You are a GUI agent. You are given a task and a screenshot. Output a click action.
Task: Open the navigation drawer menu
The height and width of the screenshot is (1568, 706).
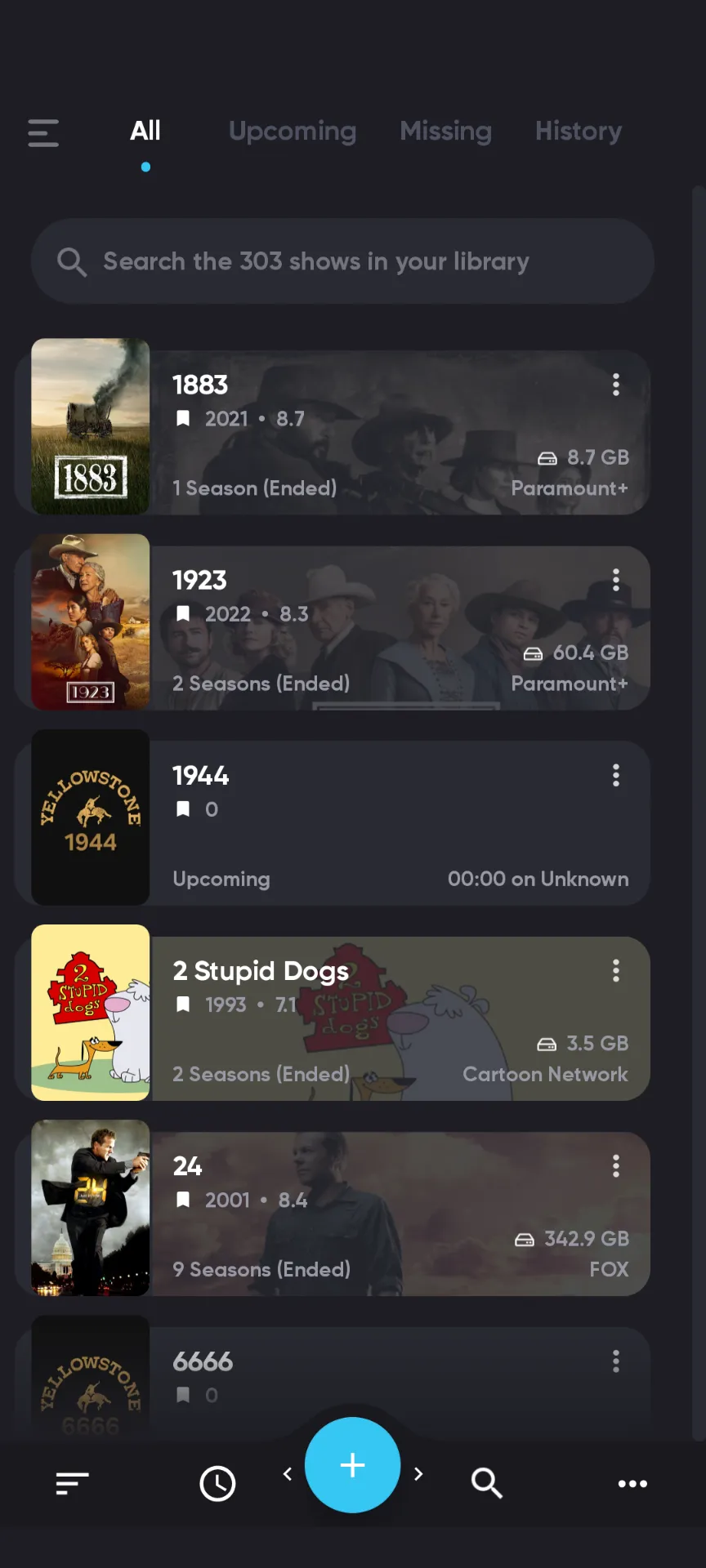tap(42, 132)
